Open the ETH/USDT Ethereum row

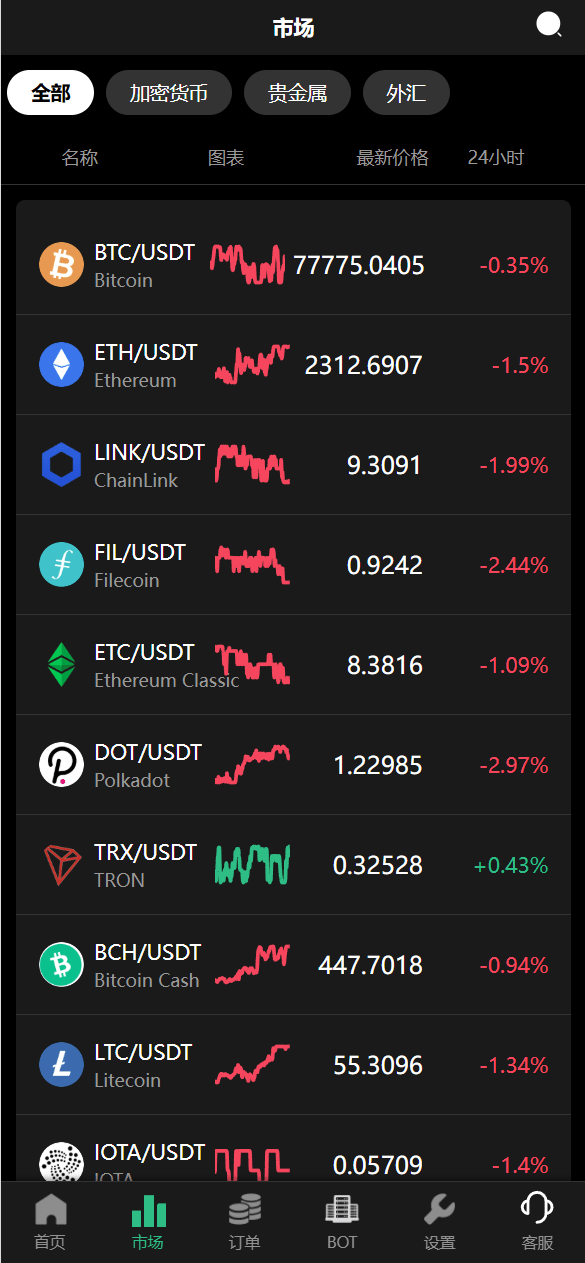coord(293,365)
